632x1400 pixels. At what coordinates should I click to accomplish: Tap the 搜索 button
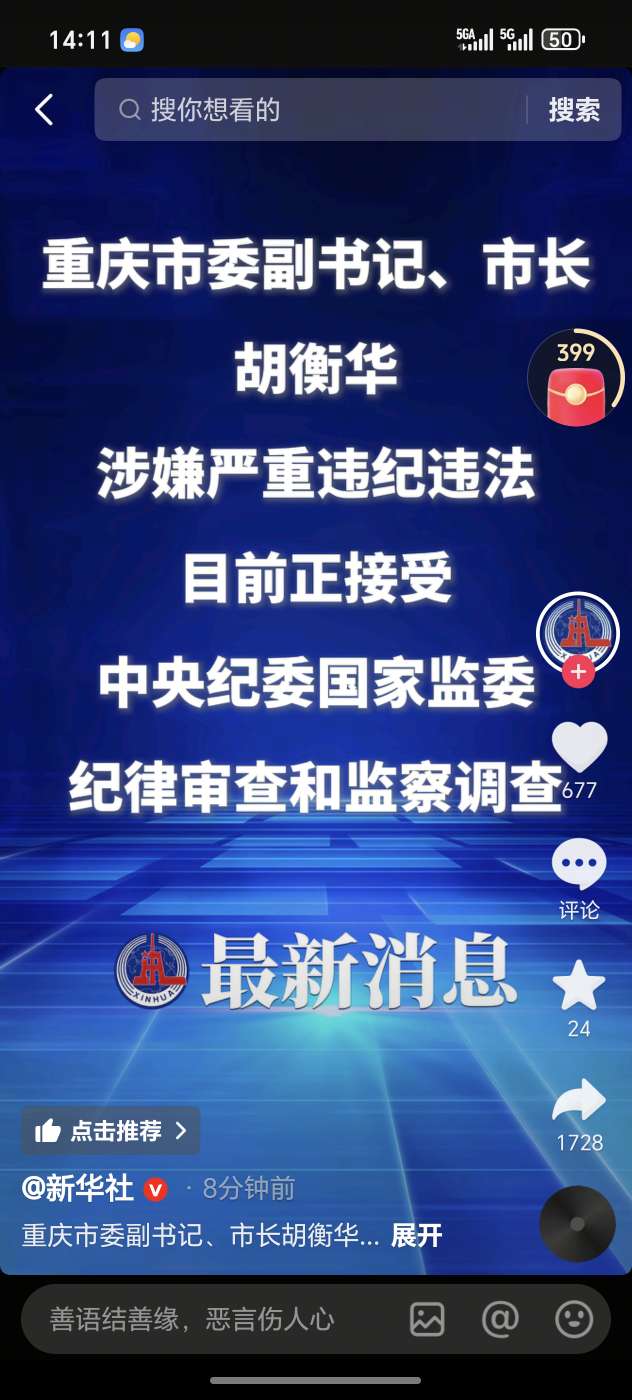coord(574,110)
